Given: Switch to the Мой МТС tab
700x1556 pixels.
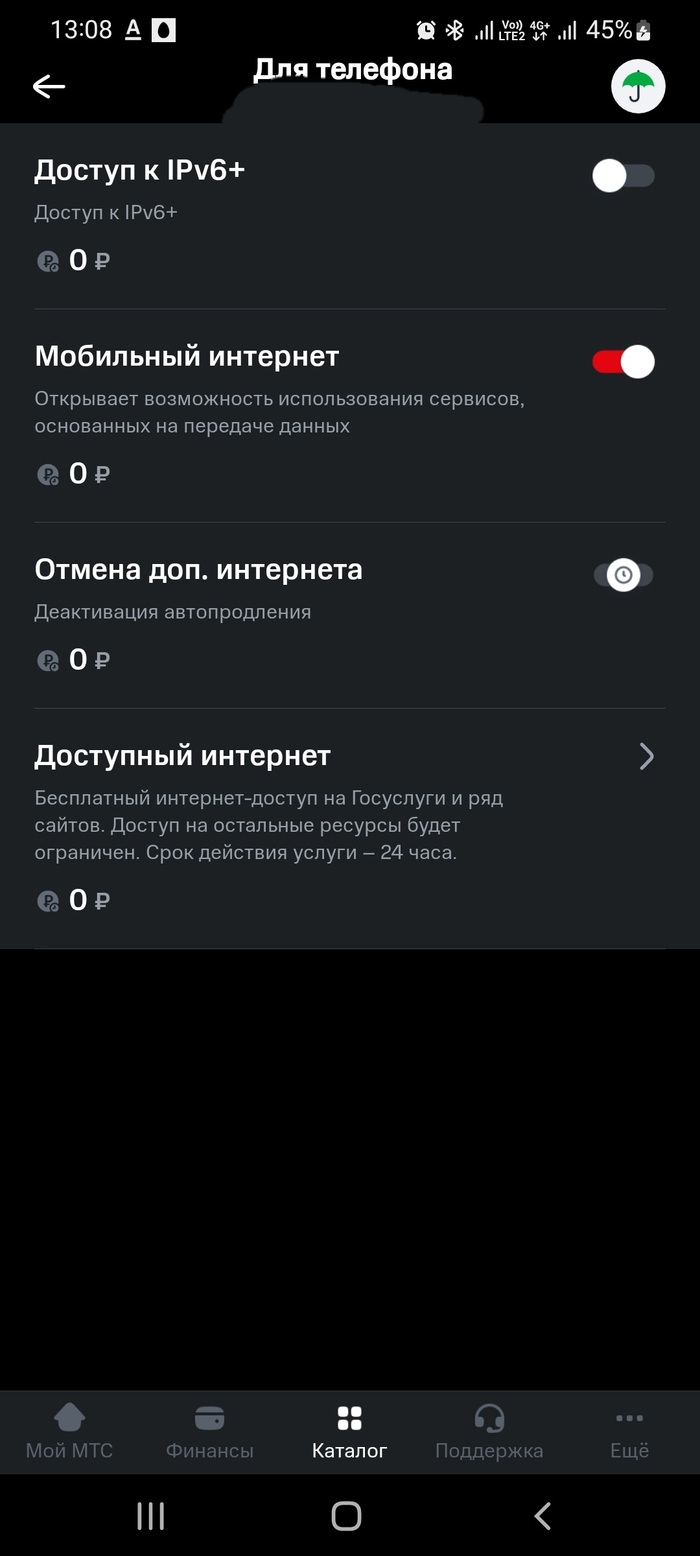Looking at the screenshot, I should click(x=69, y=1432).
